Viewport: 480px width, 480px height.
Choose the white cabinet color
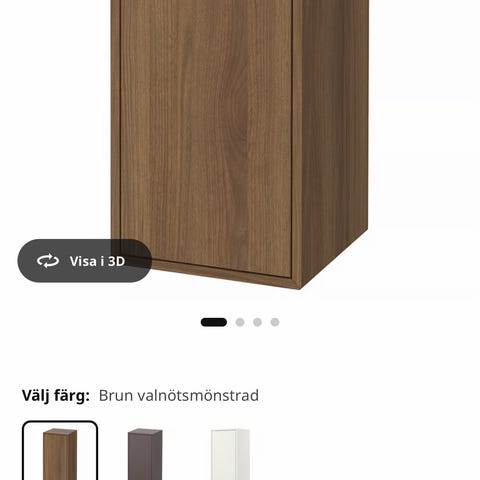230,454
